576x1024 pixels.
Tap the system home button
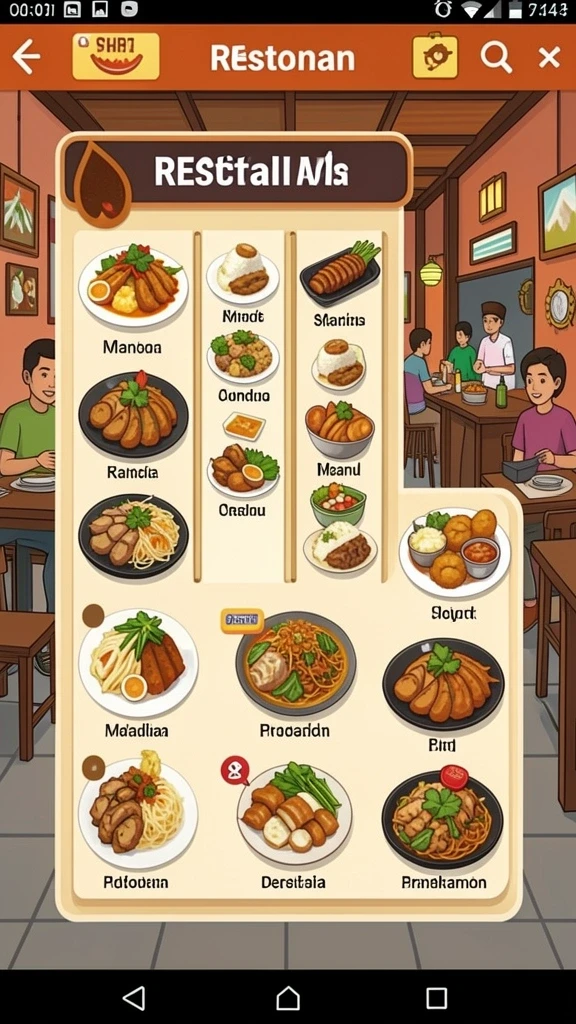click(x=288, y=997)
